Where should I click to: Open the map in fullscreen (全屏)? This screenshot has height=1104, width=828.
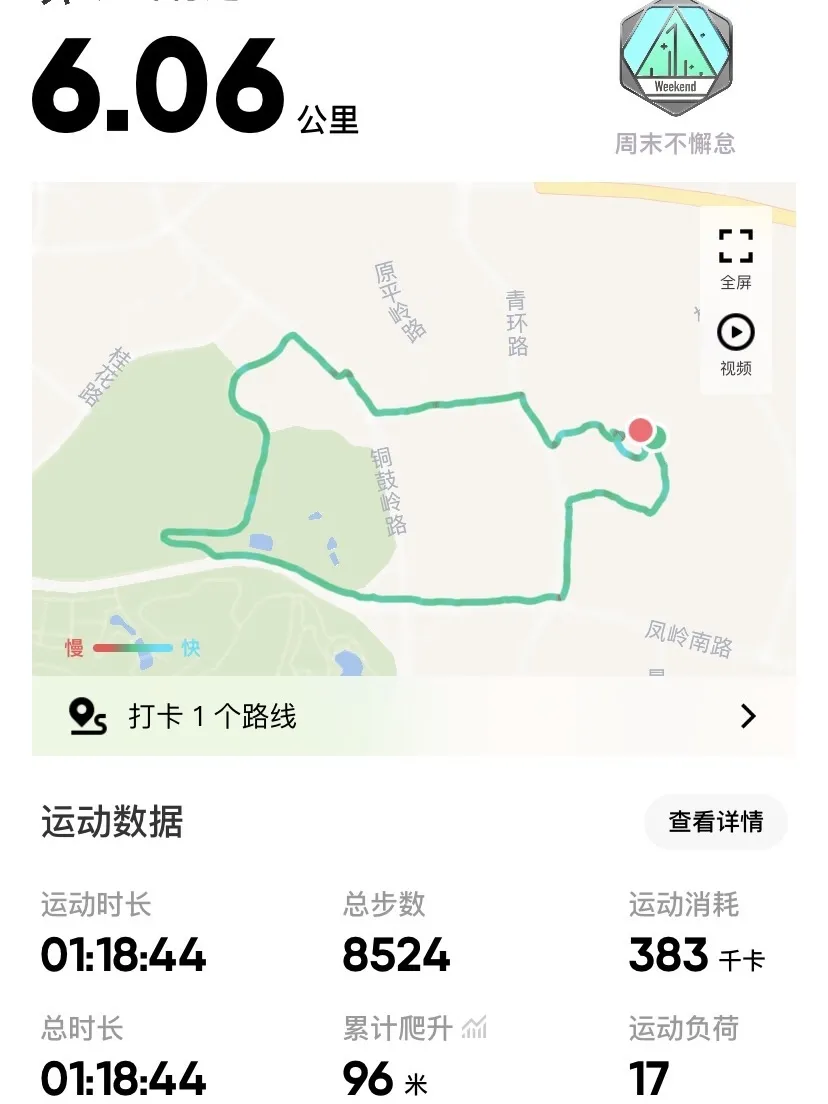pos(736,257)
